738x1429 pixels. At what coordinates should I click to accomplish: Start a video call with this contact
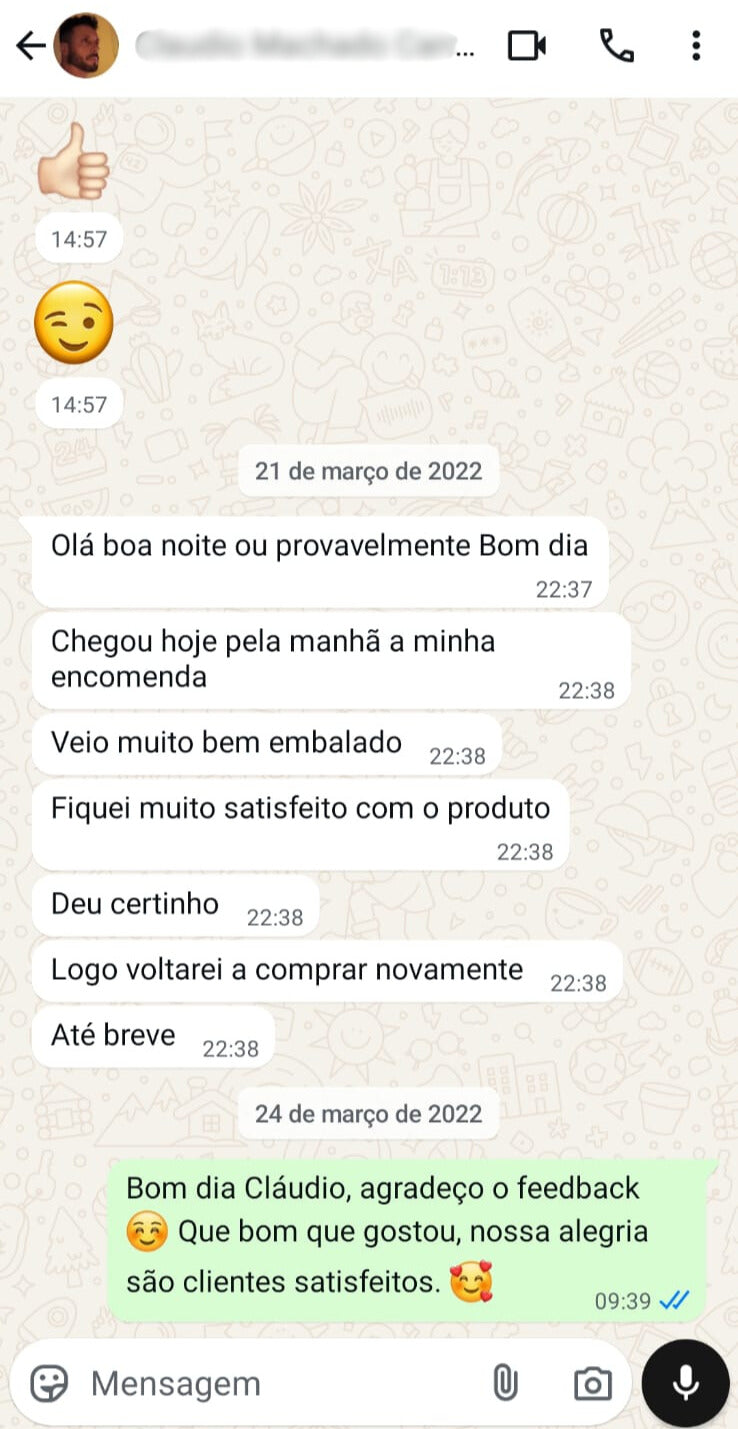click(527, 46)
